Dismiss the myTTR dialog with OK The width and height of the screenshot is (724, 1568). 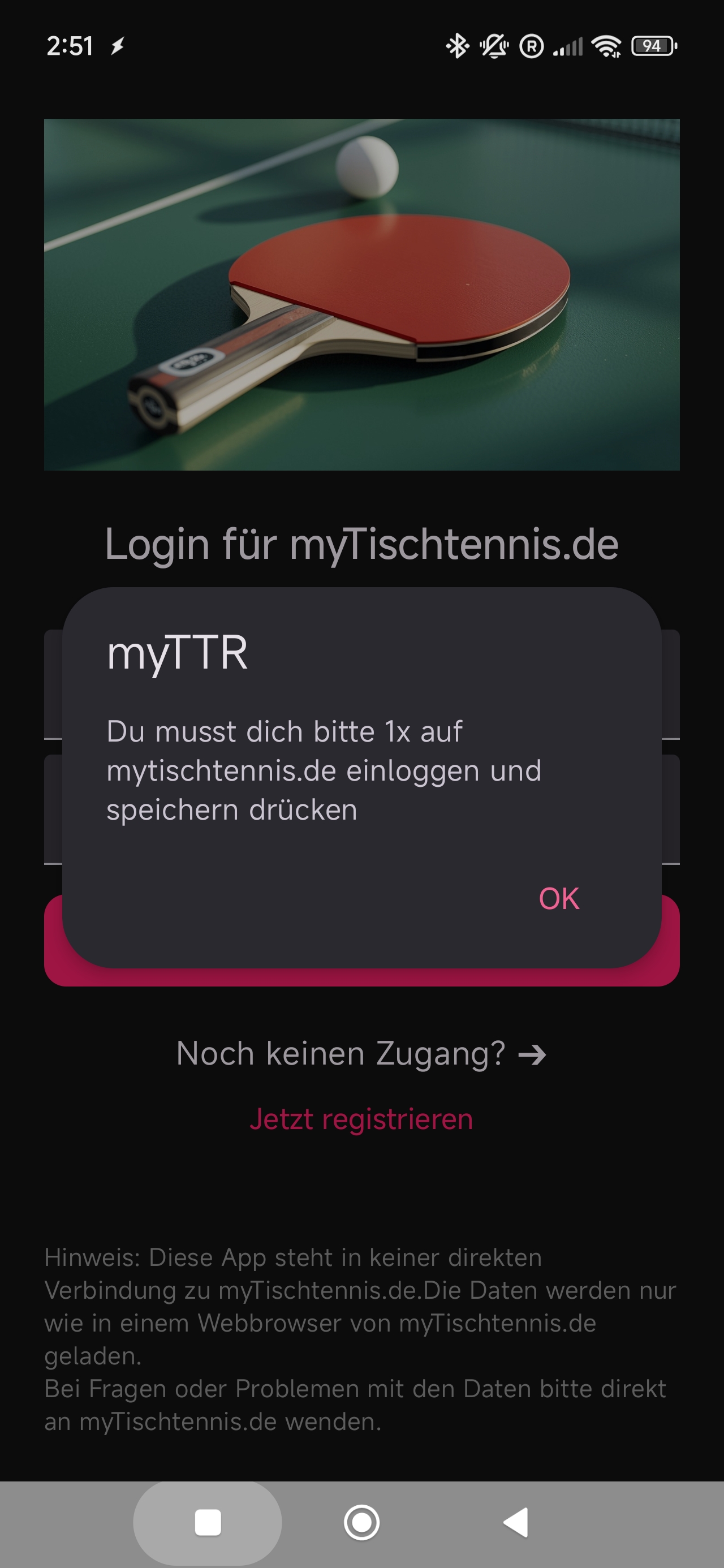558,898
